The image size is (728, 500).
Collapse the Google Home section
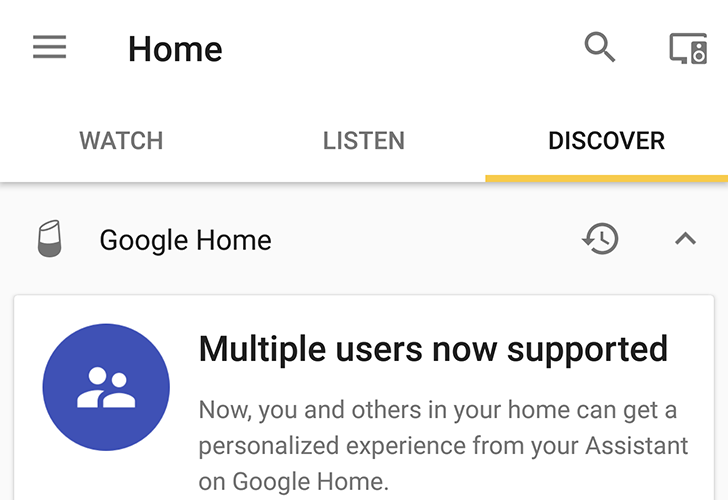click(x=685, y=240)
